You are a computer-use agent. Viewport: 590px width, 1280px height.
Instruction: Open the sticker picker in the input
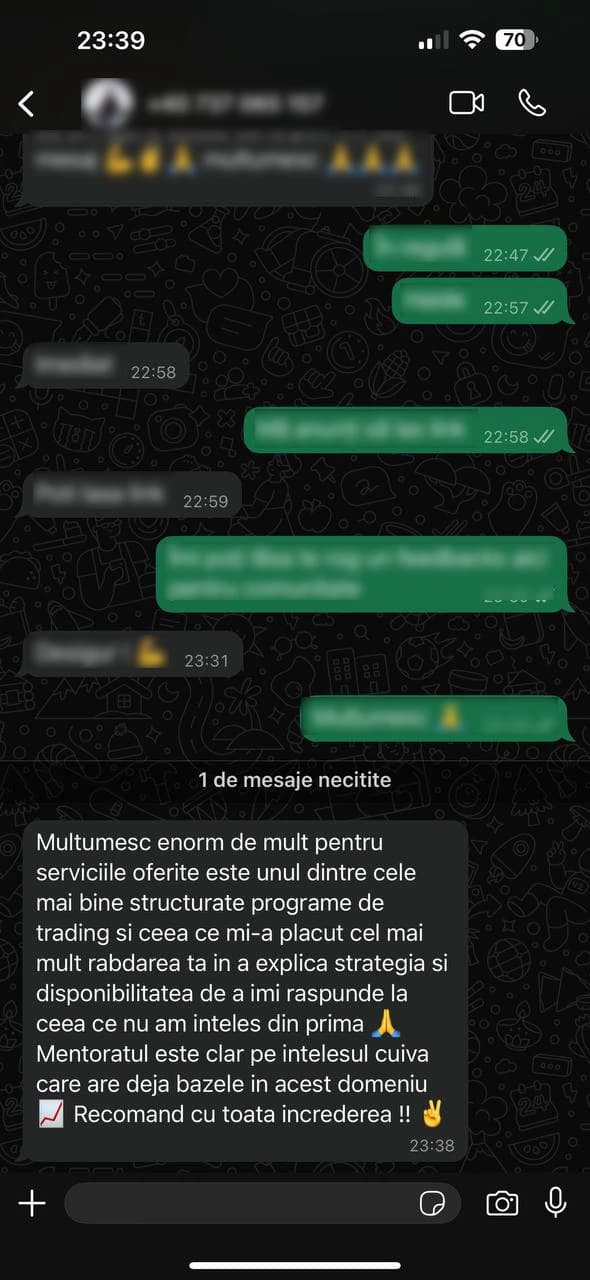click(432, 1203)
